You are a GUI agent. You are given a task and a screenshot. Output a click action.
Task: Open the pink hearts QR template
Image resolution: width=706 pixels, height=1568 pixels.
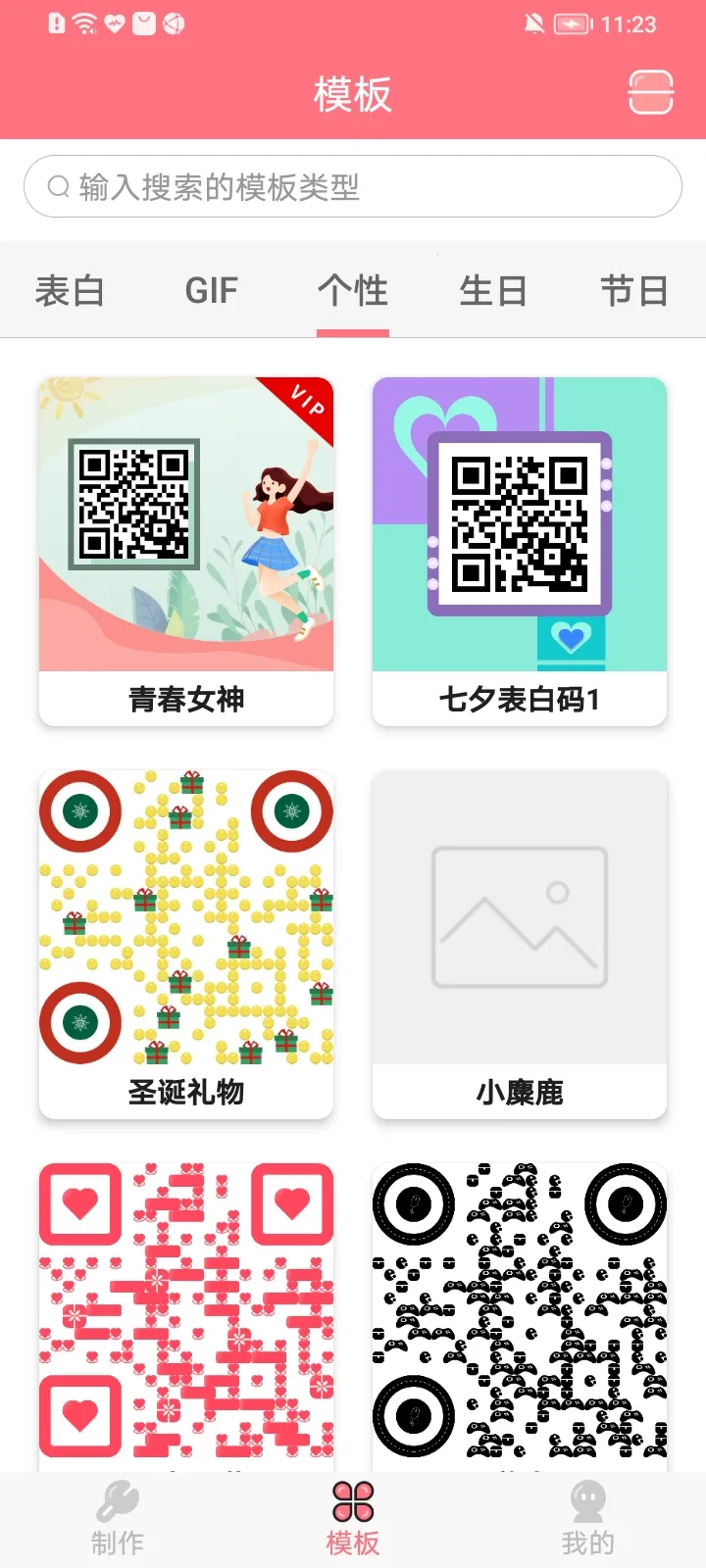(x=186, y=1313)
